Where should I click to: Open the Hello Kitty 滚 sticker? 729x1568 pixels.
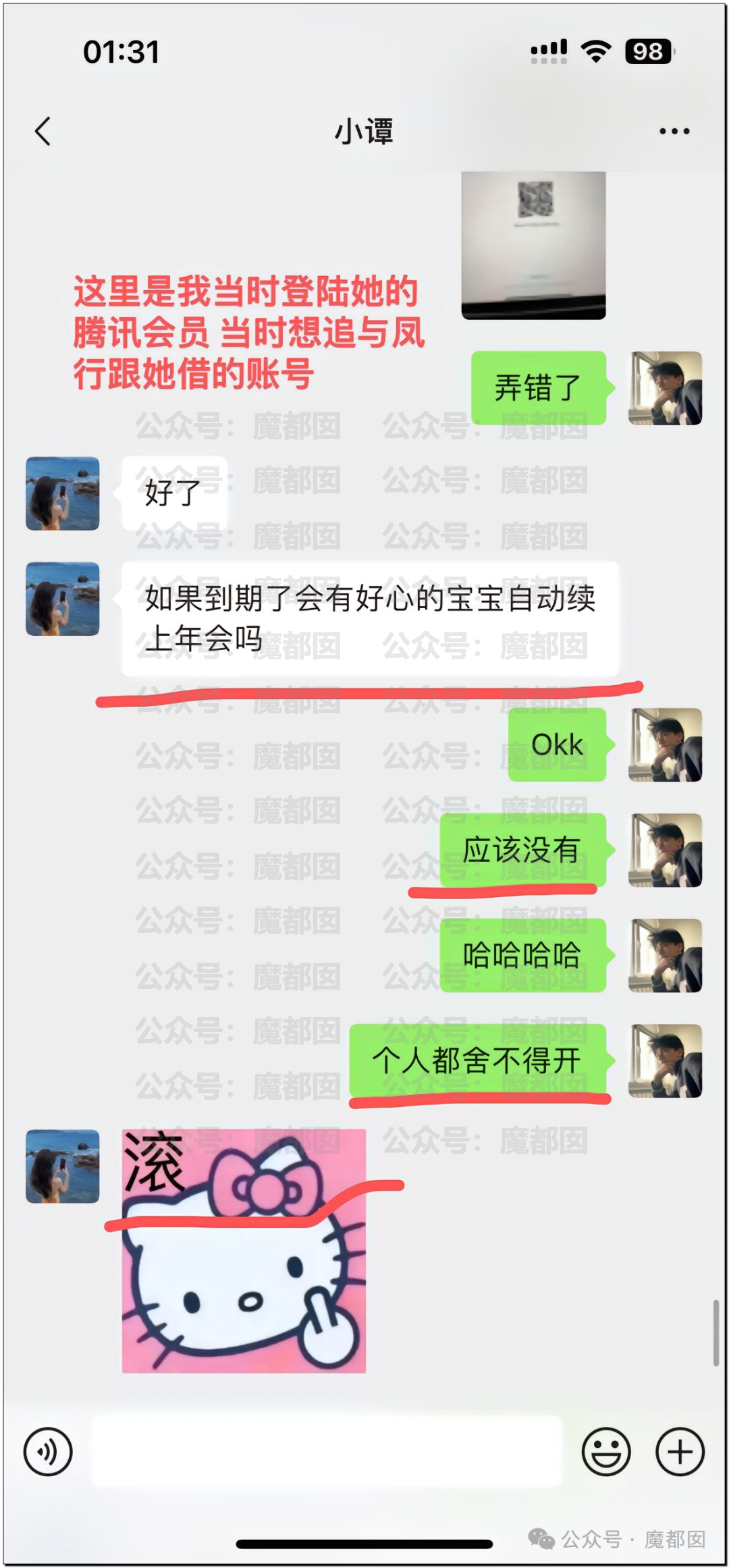244,1250
